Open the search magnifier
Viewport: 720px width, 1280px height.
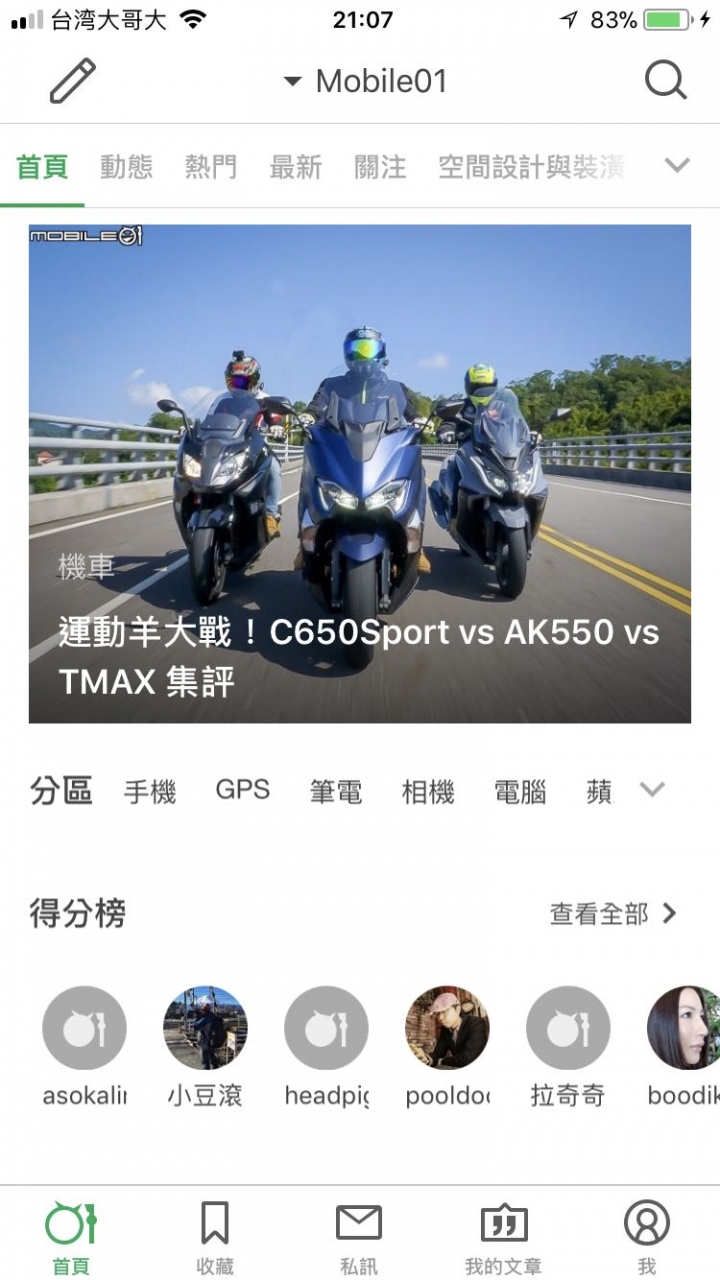click(665, 81)
